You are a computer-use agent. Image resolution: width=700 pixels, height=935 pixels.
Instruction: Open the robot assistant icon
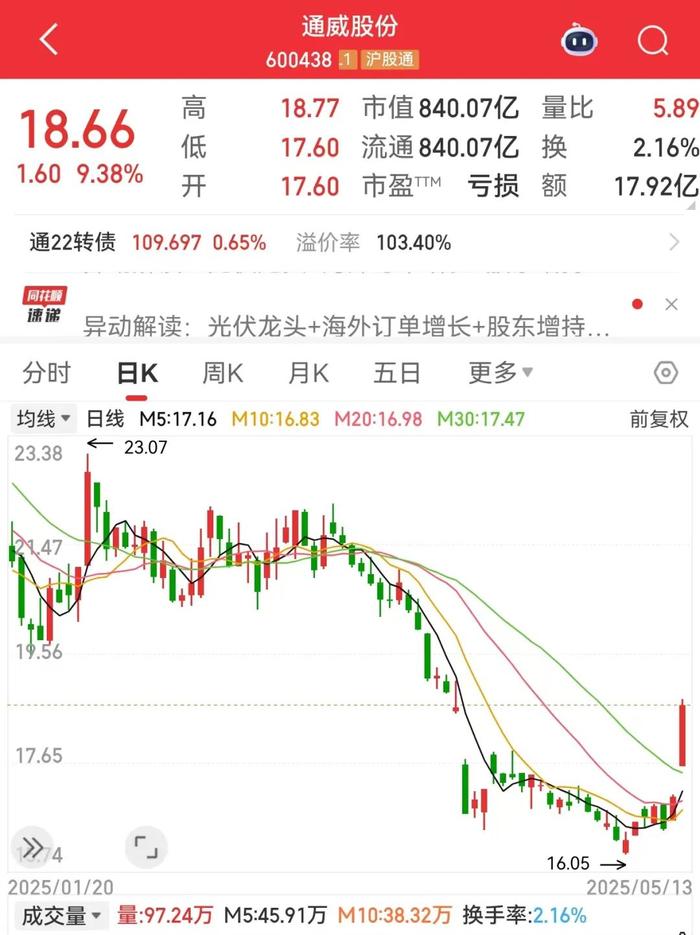point(579,39)
